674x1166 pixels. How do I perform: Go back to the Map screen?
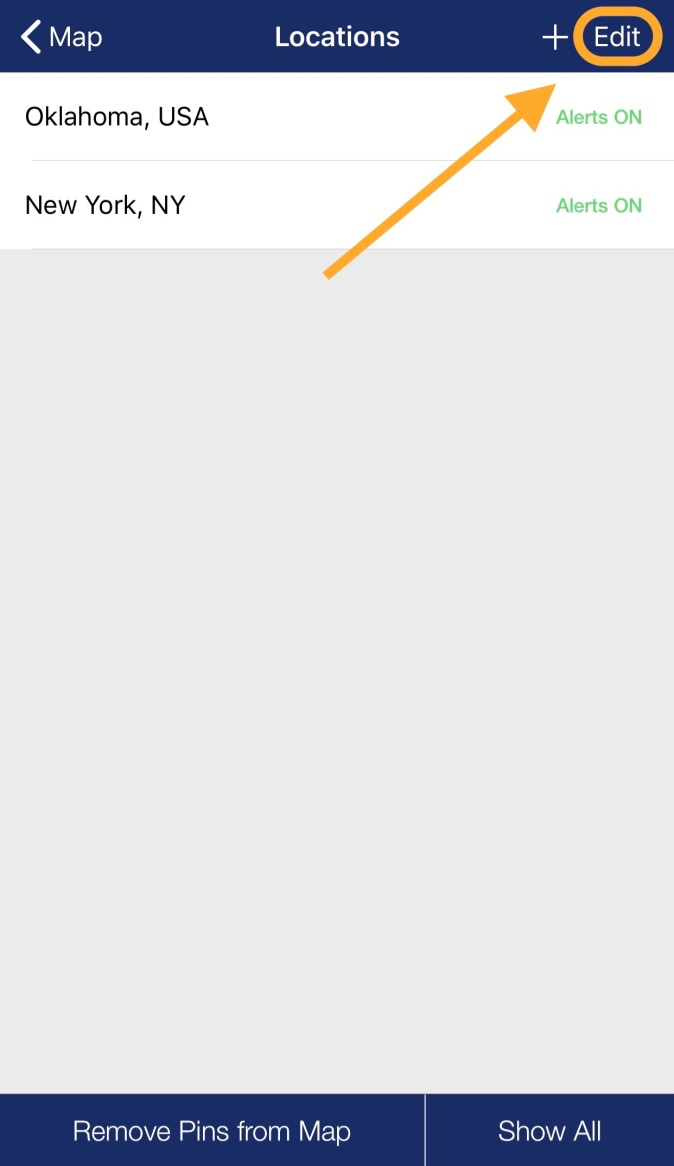62,38
